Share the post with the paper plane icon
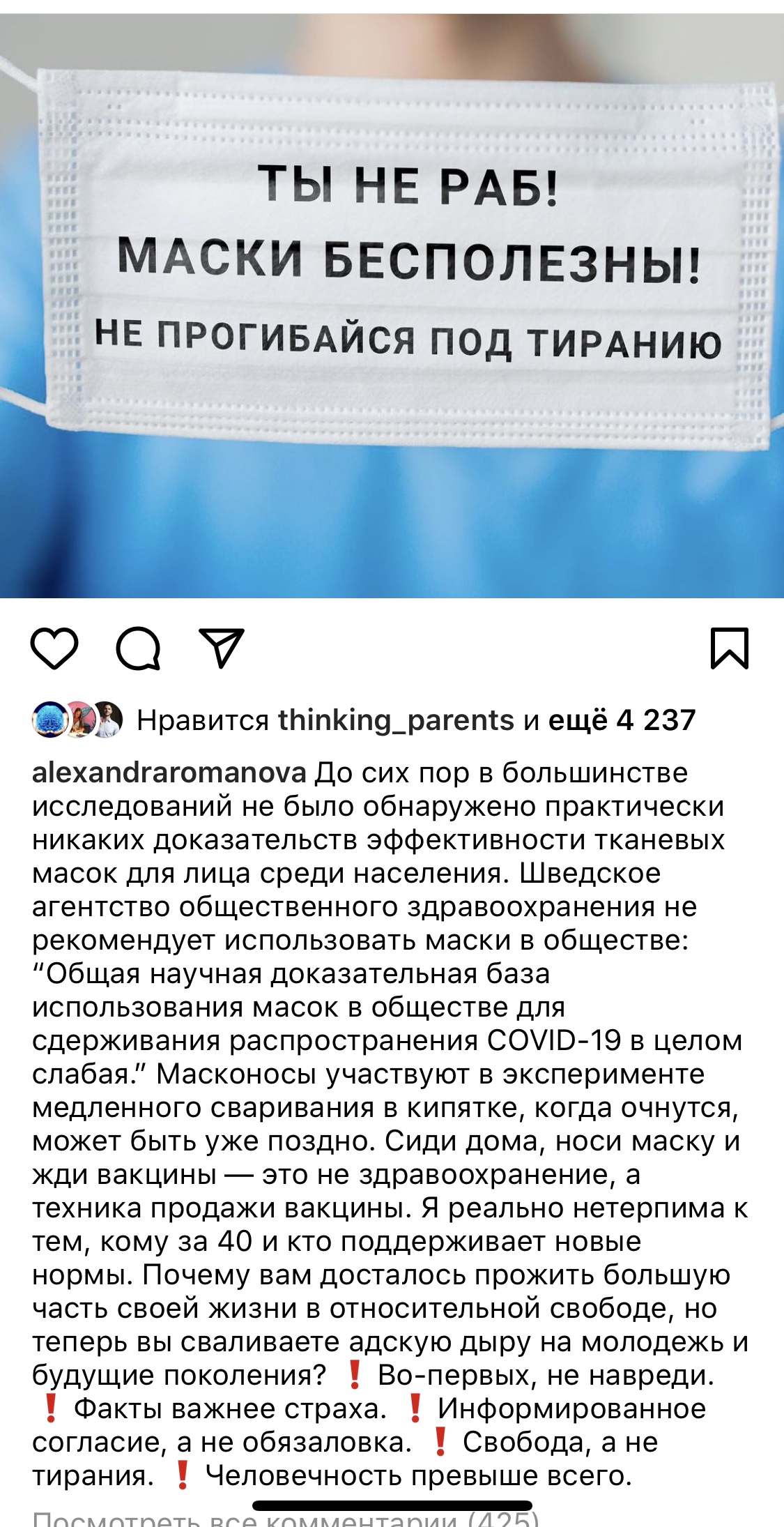This screenshot has height=1527, width=784. (222, 648)
